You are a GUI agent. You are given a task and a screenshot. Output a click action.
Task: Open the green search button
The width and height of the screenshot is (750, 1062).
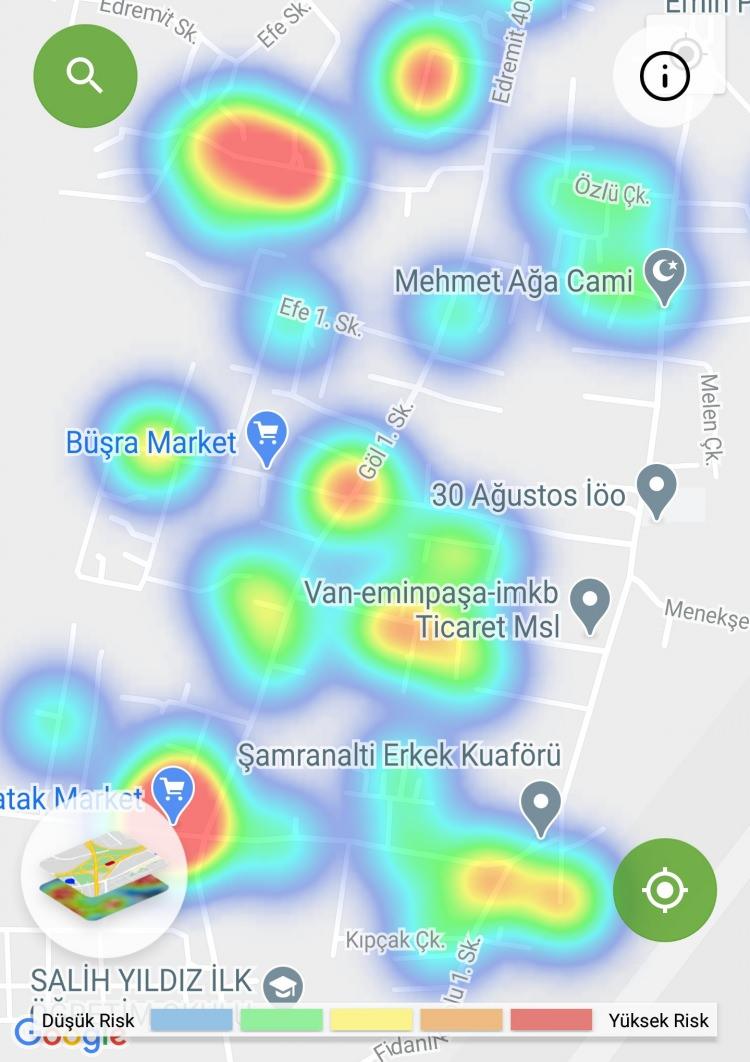[85, 75]
